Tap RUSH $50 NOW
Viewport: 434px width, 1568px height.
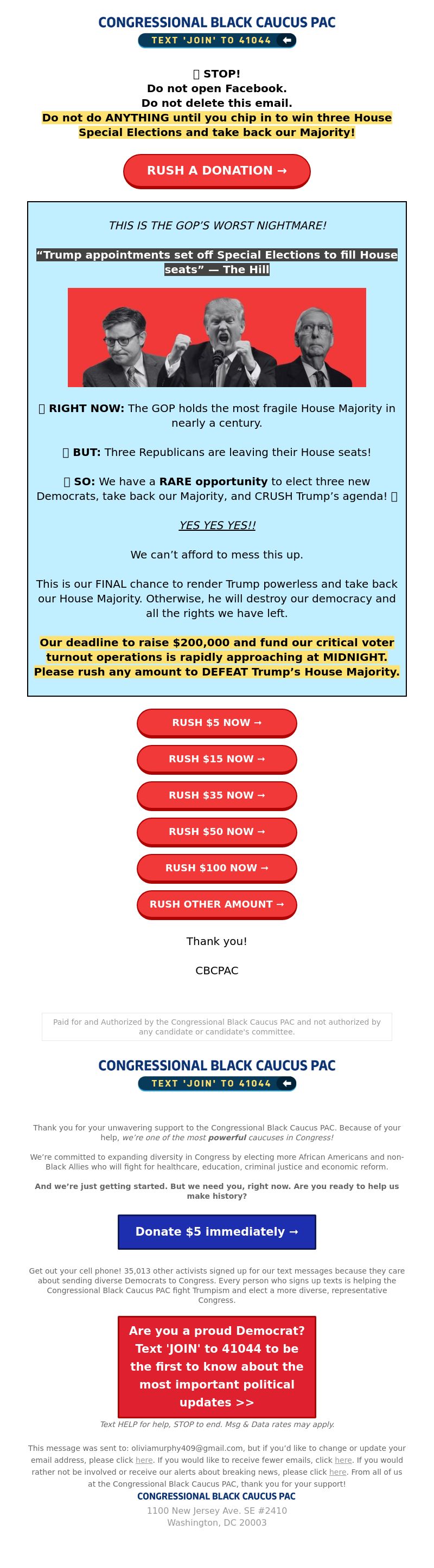pyautogui.click(x=216, y=832)
